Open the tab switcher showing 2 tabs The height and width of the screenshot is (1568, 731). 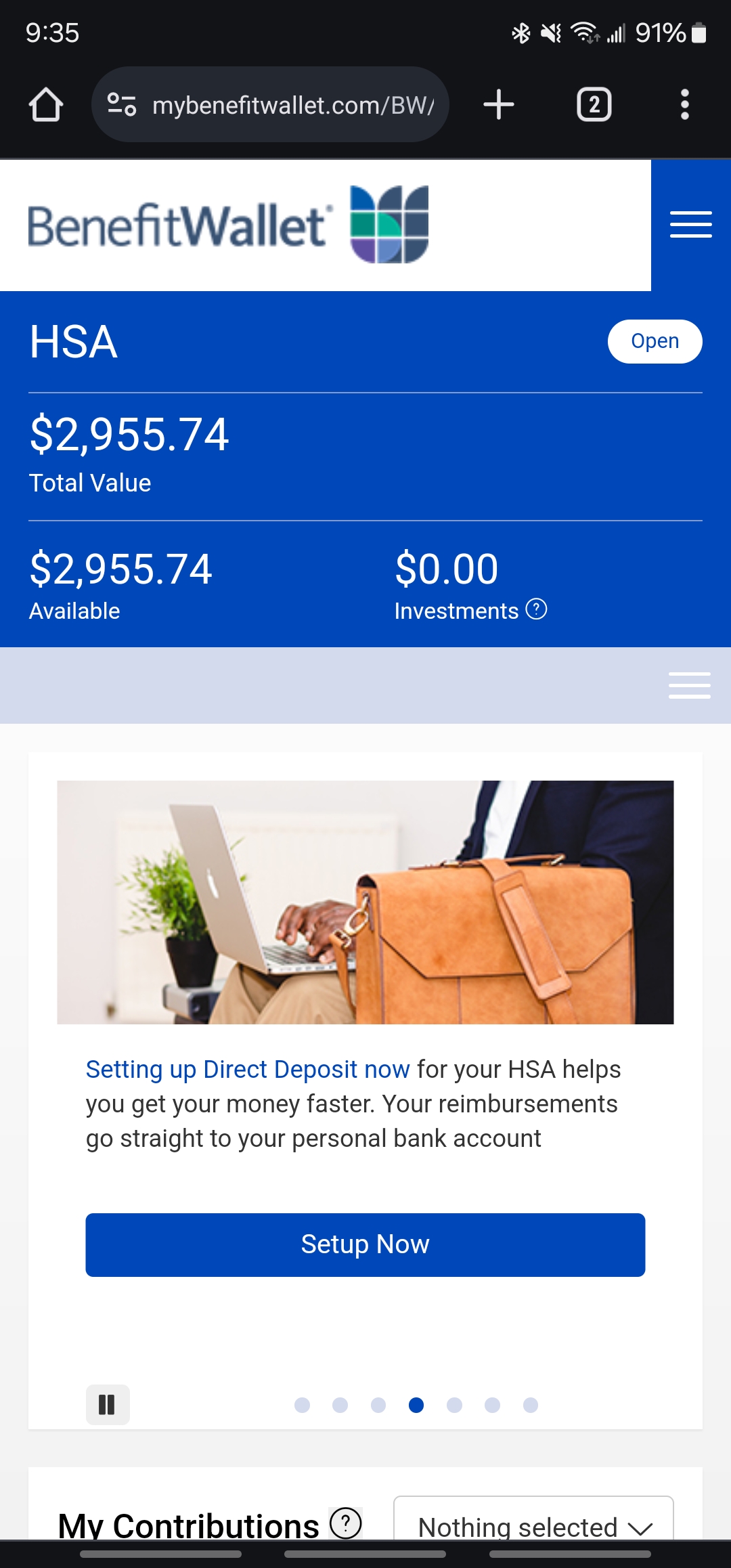point(594,105)
